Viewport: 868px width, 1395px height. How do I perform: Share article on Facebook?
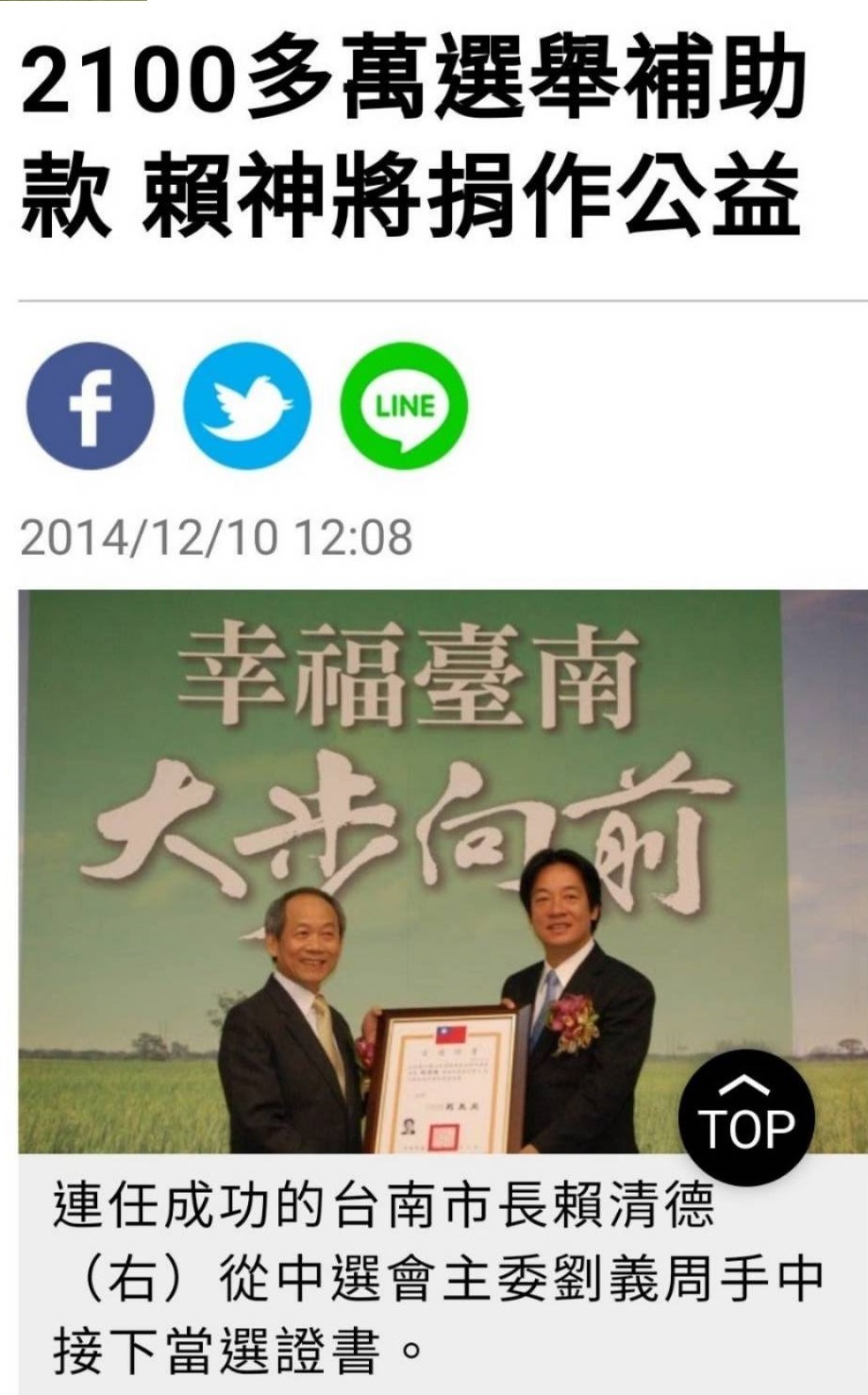(90, 406)
